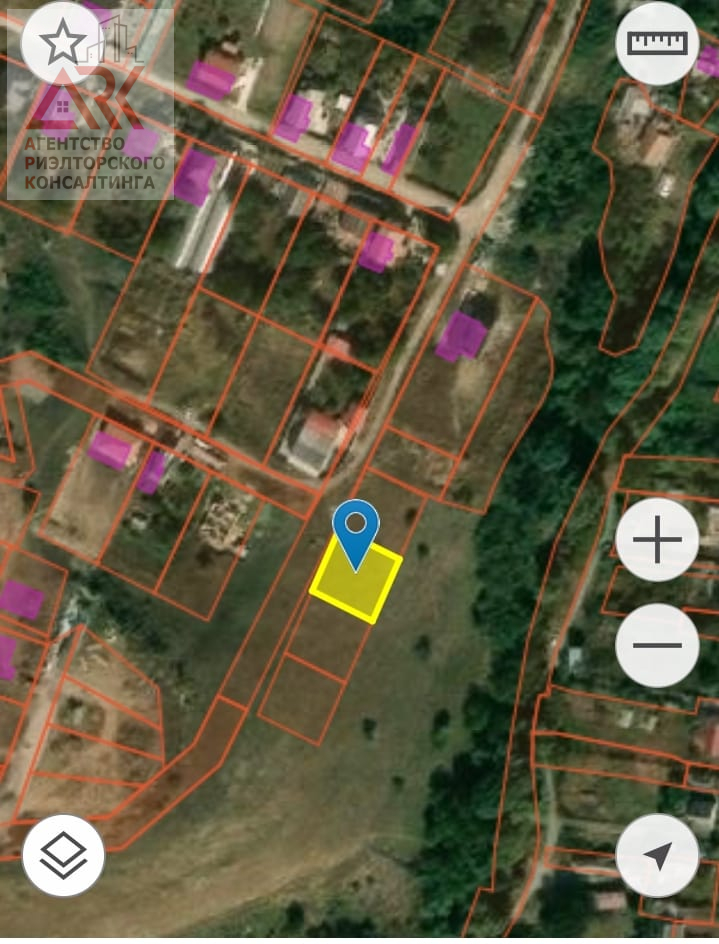The height and width of the screenshot is (944, 719).
Task: Zoom in with the plus button
Action: pyautogui.click(x=657, y=541)
